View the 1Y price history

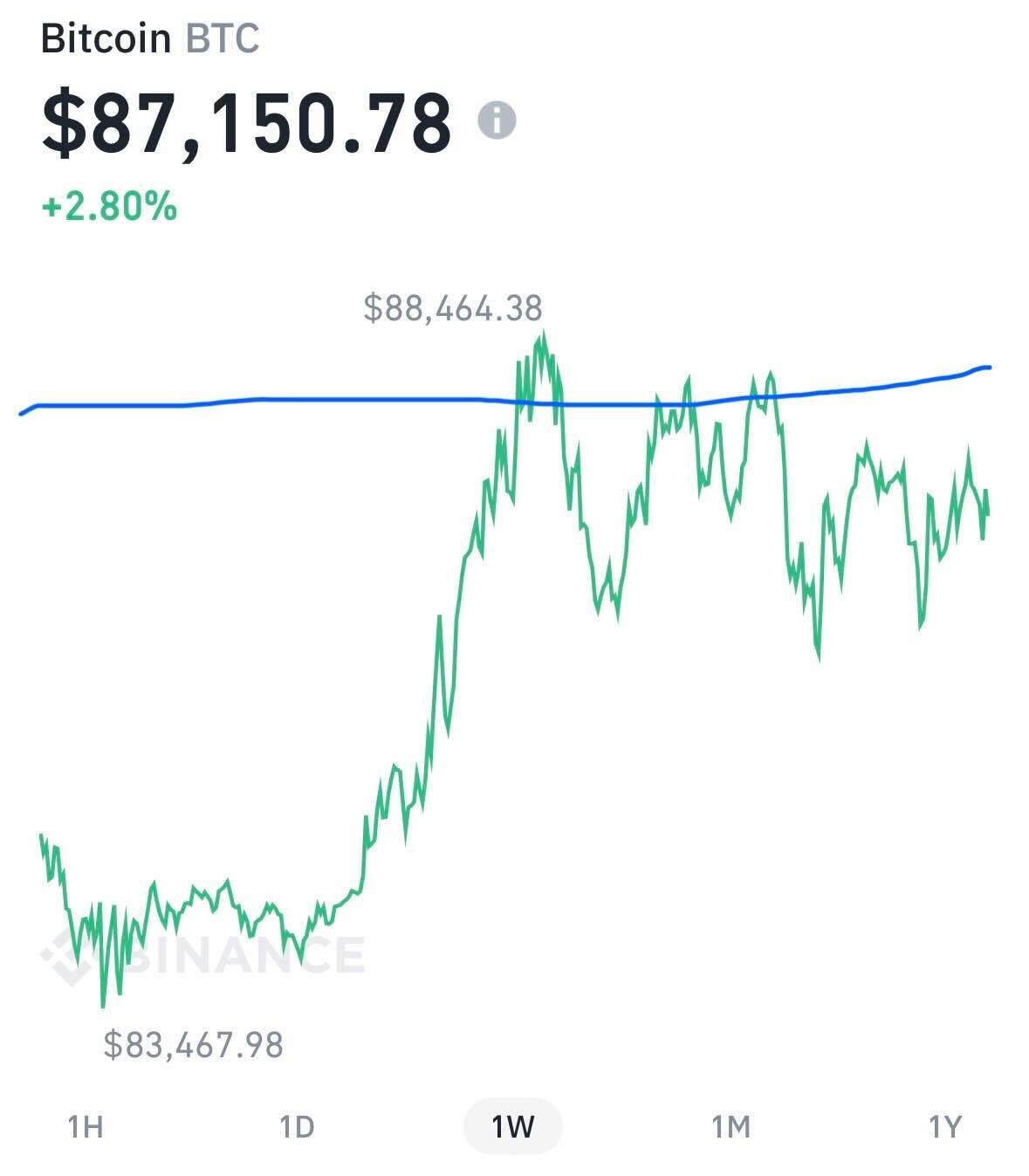coord(944,1127)
